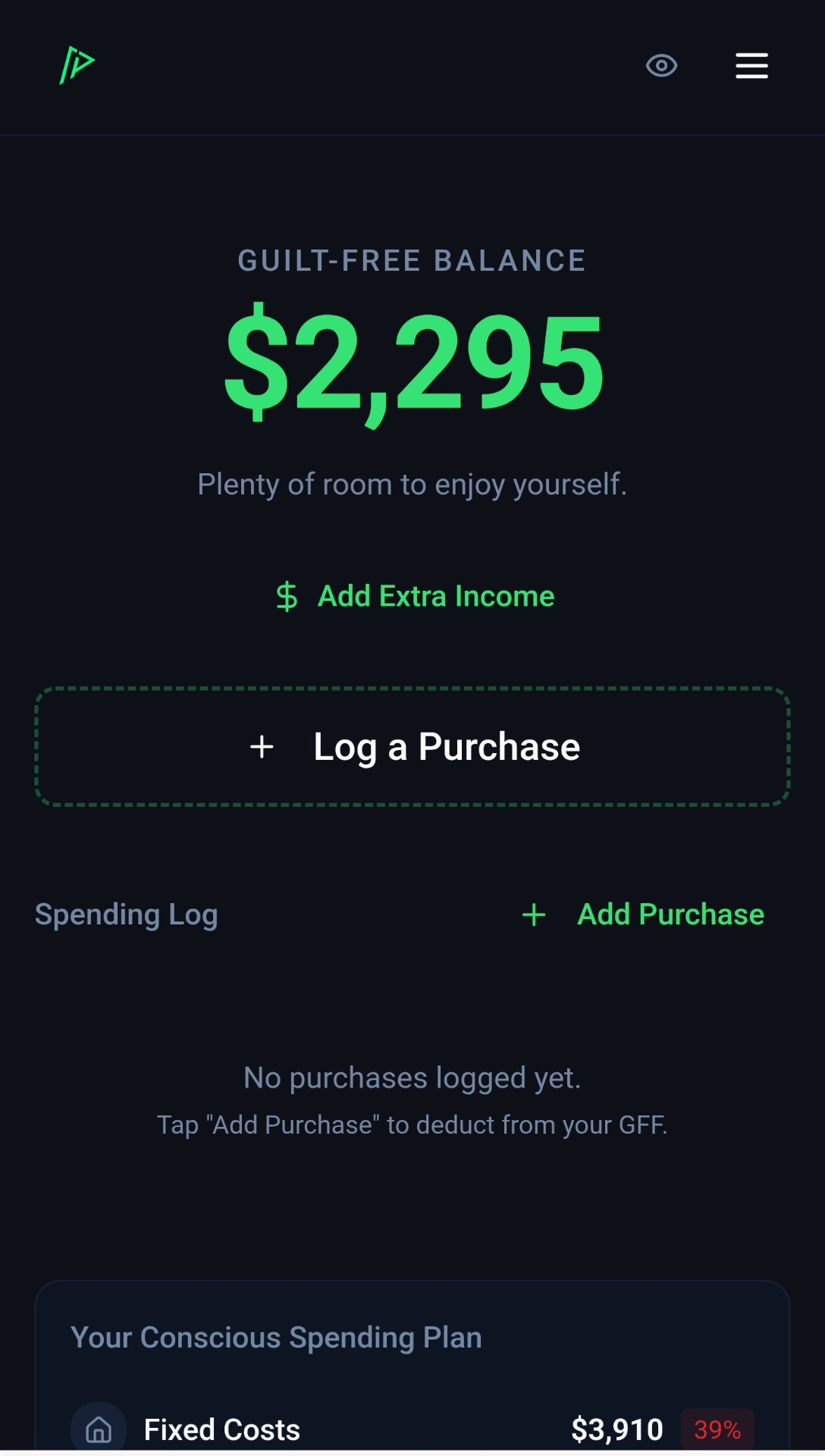Viewport: 825px width, 1456px height.
Task: Click the GUILT-FREE BALANCE label
Action: tap(411, 260)
